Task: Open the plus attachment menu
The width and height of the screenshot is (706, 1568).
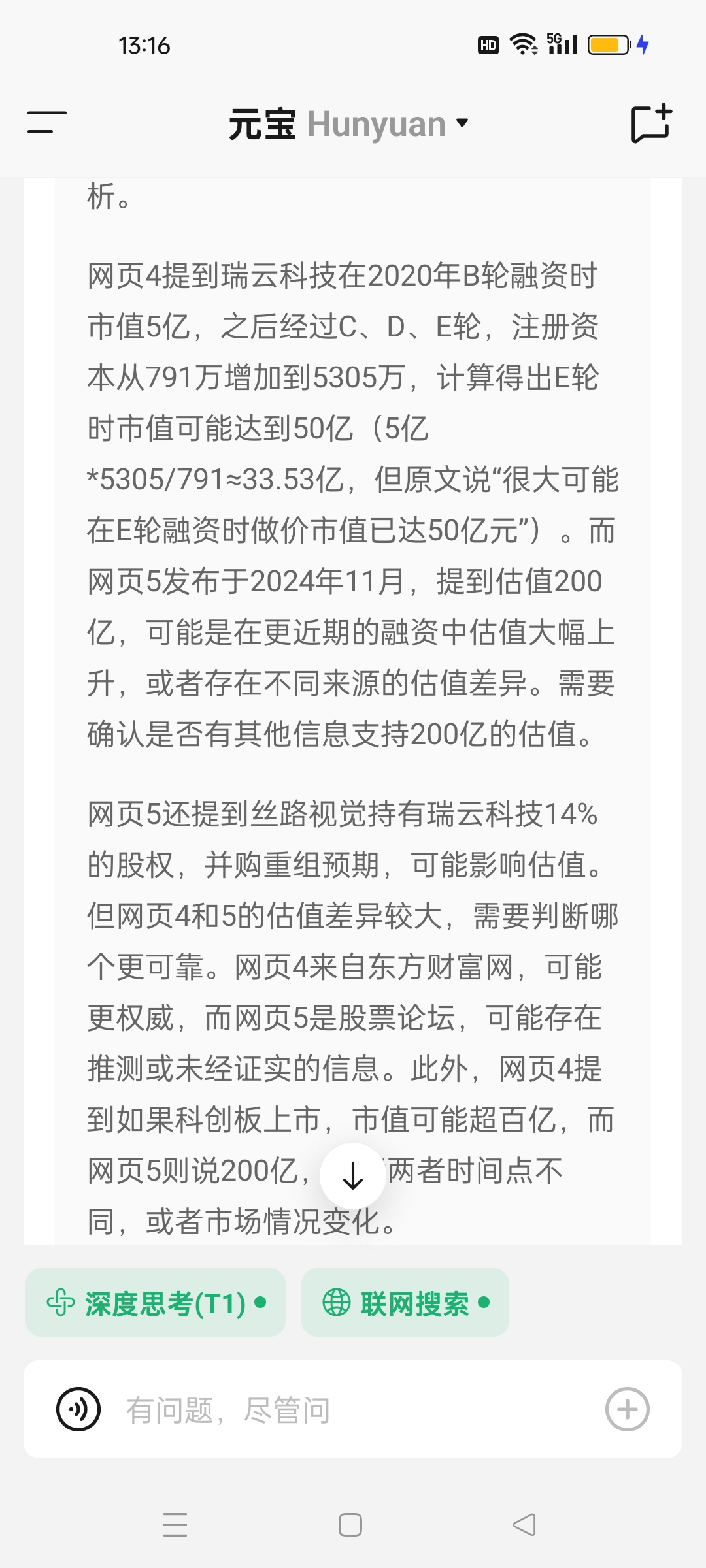Action: pos(628,1409)
